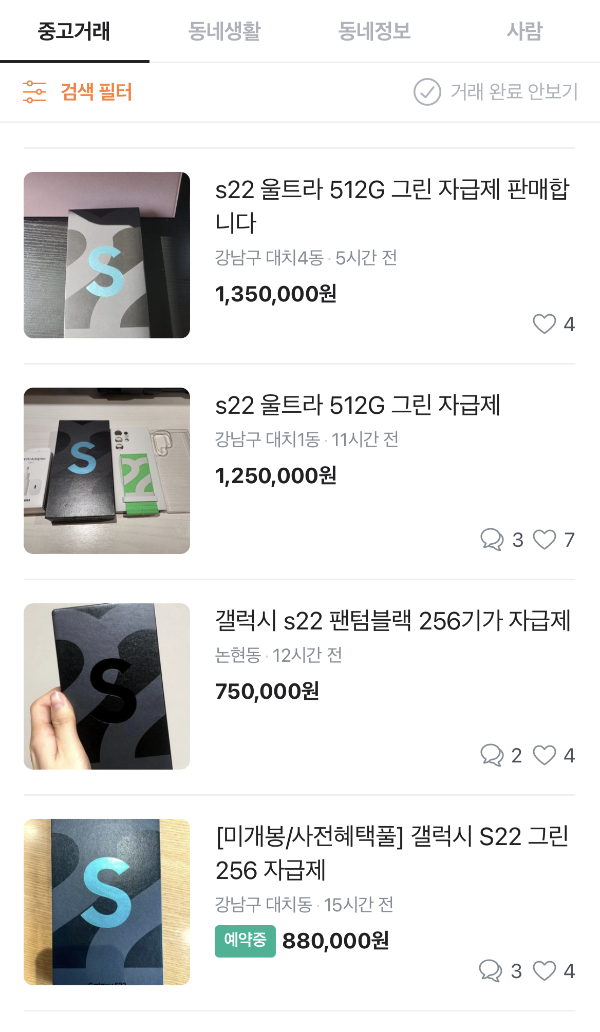
Task: Open the 1,350,000원 s22 울트라 listing
Action: coord(392,205)
